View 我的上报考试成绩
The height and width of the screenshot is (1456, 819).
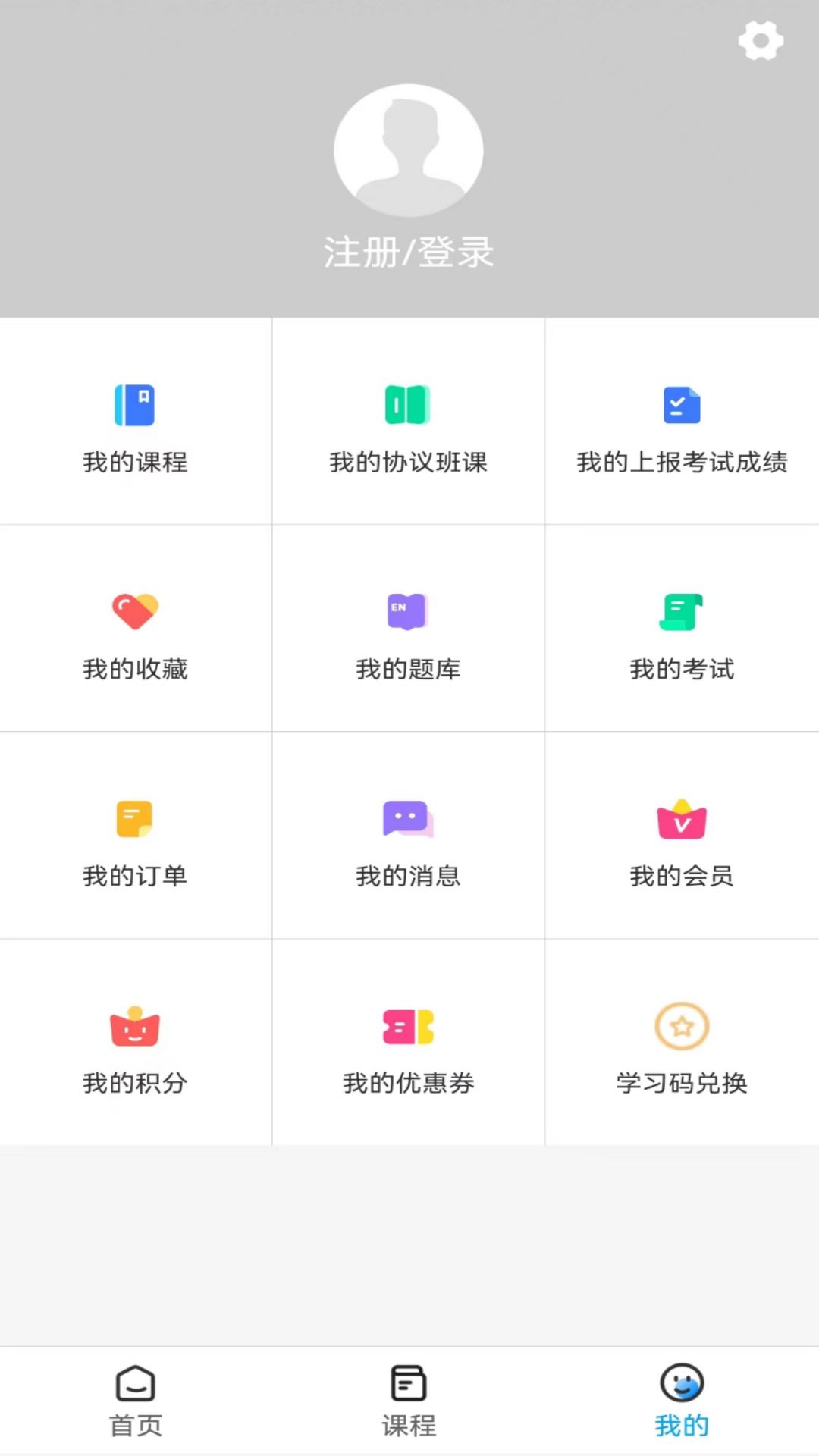(x=682, y=426)
